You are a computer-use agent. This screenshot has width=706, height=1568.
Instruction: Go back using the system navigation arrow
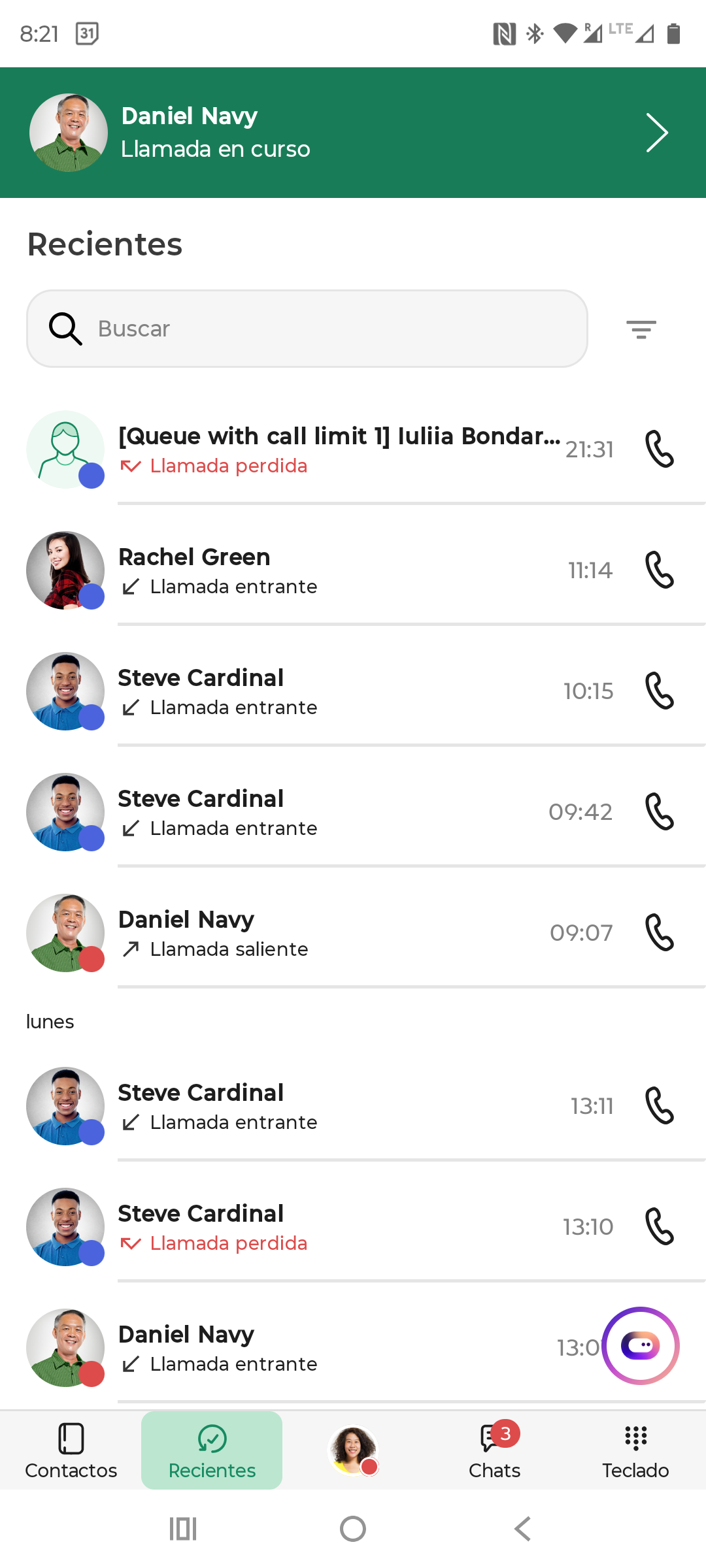(522, 1529)
